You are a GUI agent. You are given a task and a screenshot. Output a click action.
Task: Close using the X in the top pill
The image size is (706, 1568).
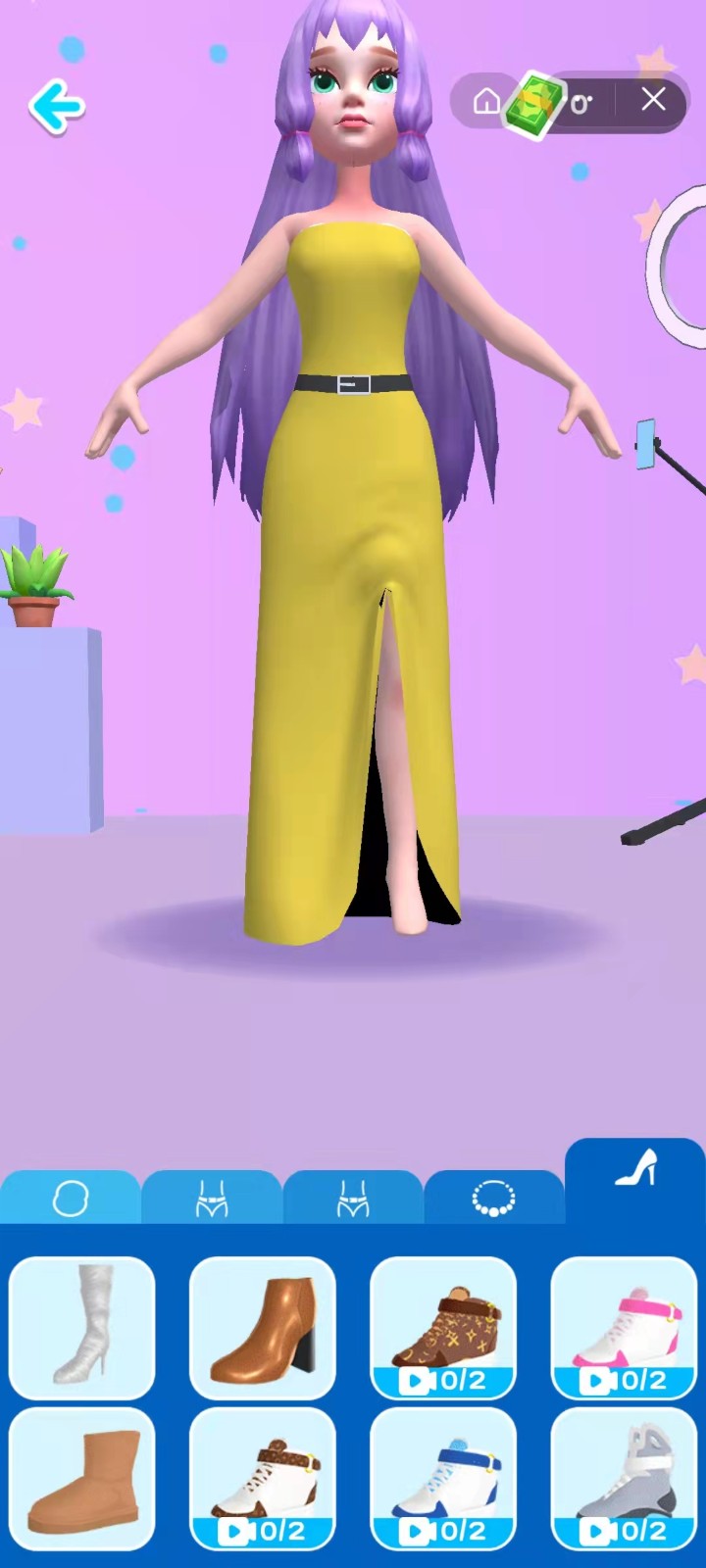coord(653,100)
